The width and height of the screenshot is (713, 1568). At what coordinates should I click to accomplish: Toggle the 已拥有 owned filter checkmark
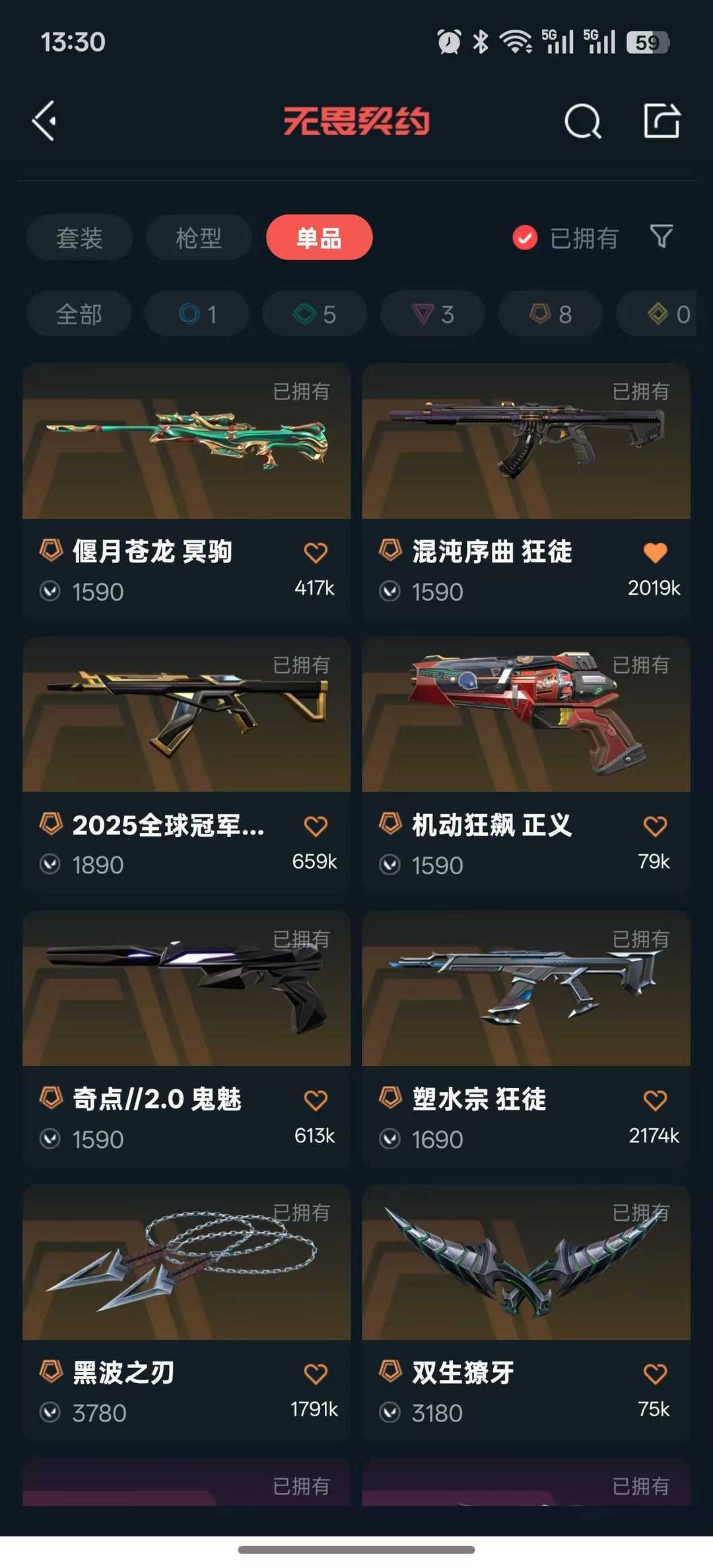(524, 238)
